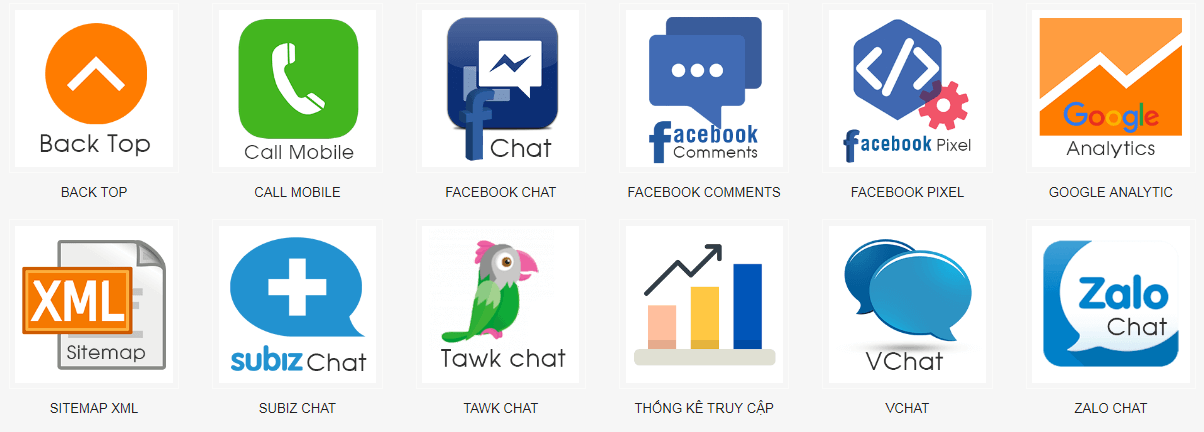The image size is (1204, 432).
Task: Tap the Subiz Chat module tile
Action: click(x=298, y=305)
